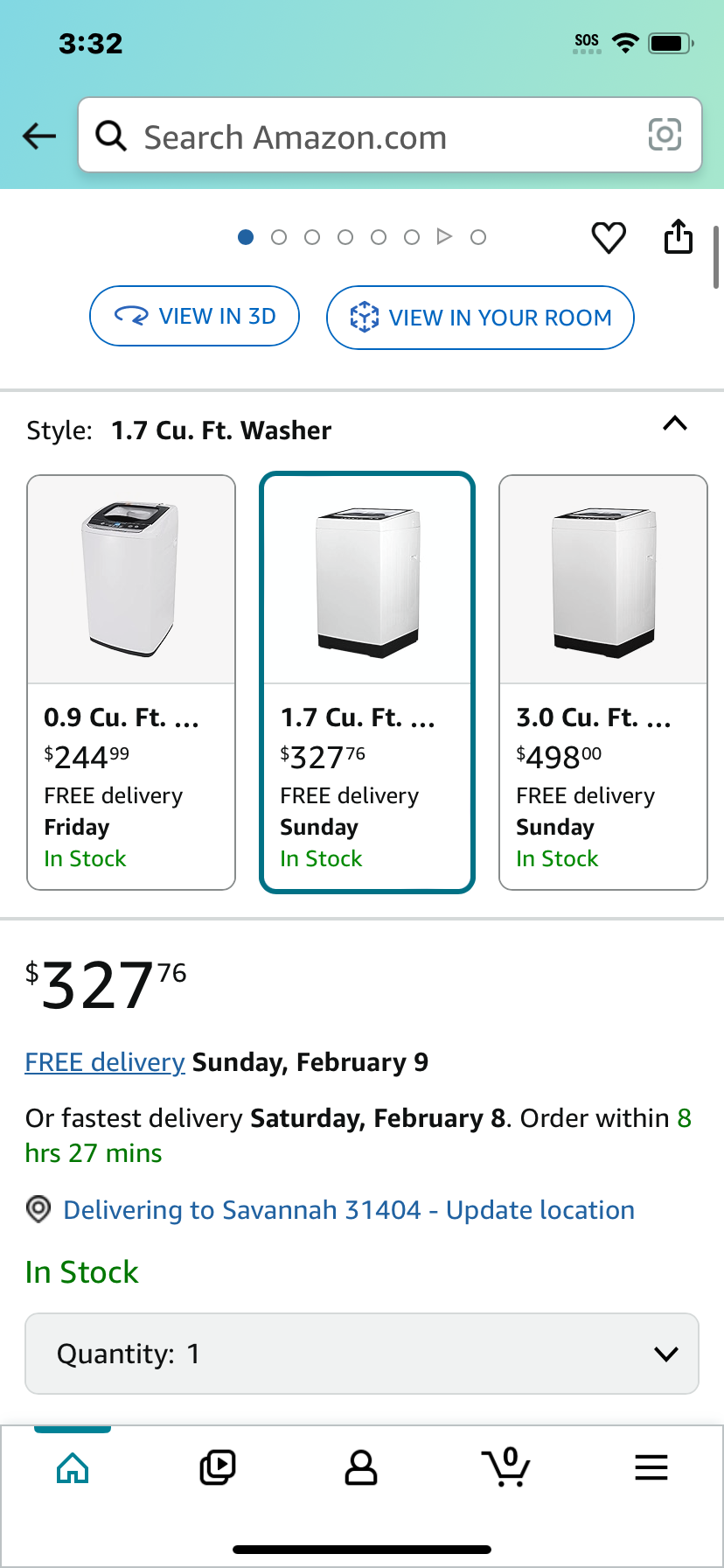Update delivery location Savannah 31404
Viewport: 724px width, 1568px height.
coord(349,1210)
